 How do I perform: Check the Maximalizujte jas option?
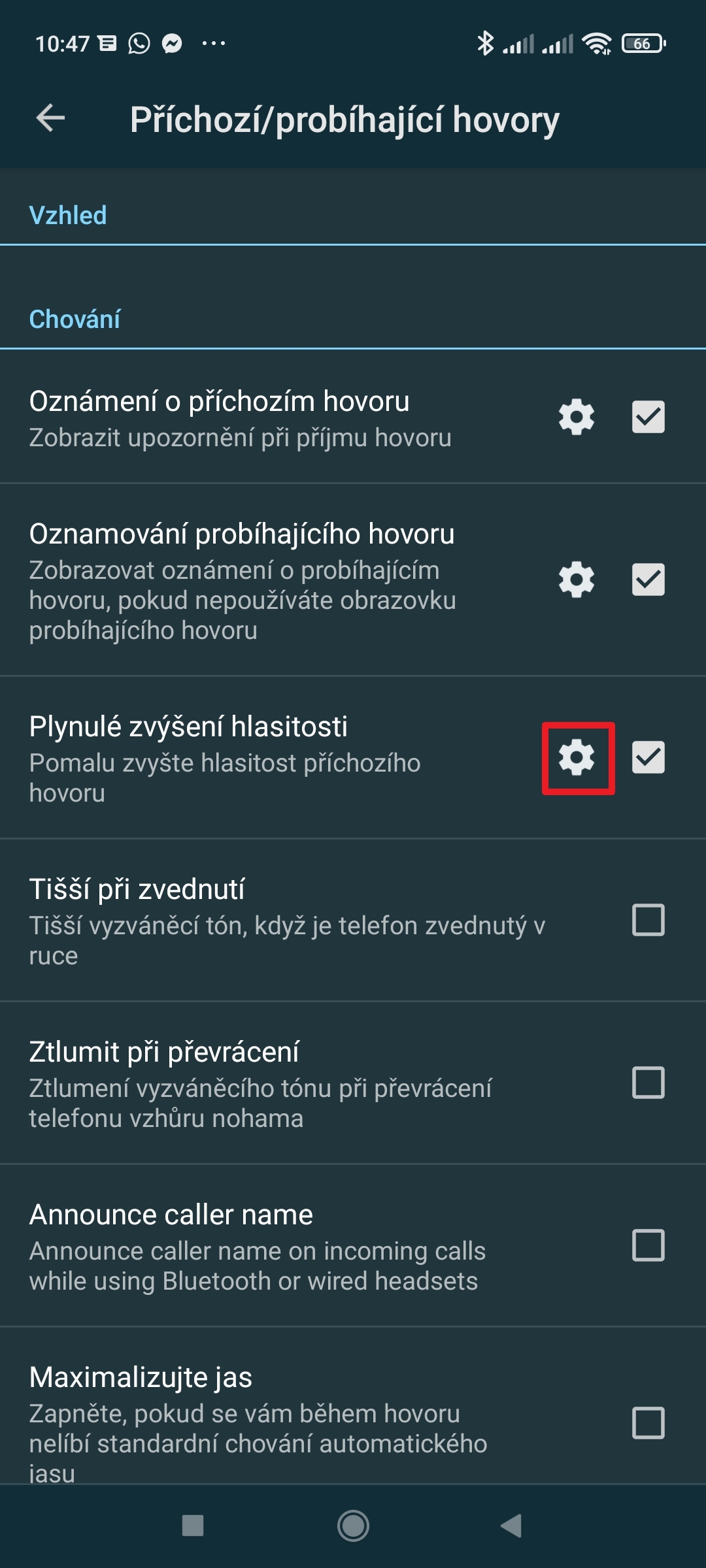pos(648,1423)
